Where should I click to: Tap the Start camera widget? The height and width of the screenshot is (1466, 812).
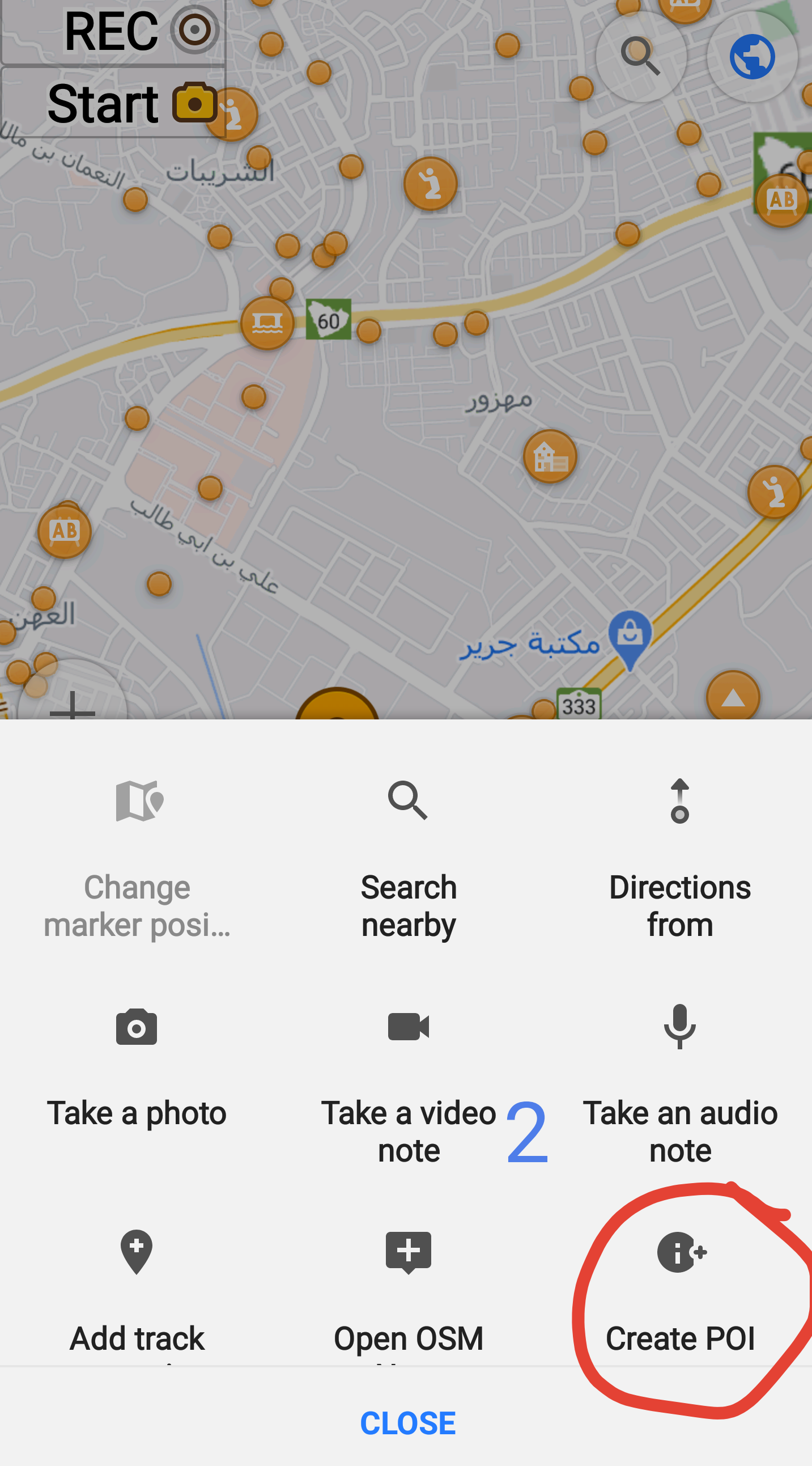pos(113,103)
